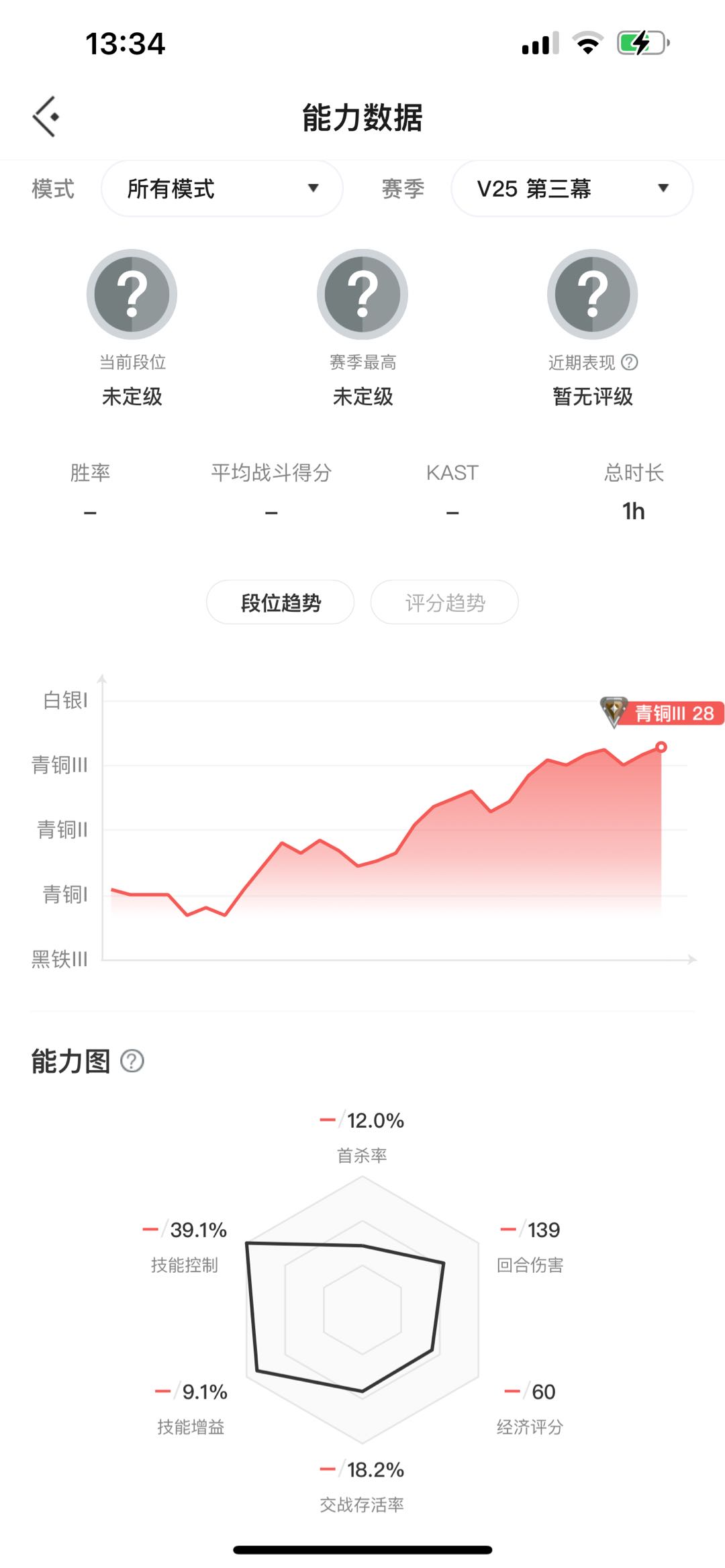Tap help icon next to 近期表现
The width and height of the screenshot is (725, 1568).
pyautogui.click(x=630, y=362)
